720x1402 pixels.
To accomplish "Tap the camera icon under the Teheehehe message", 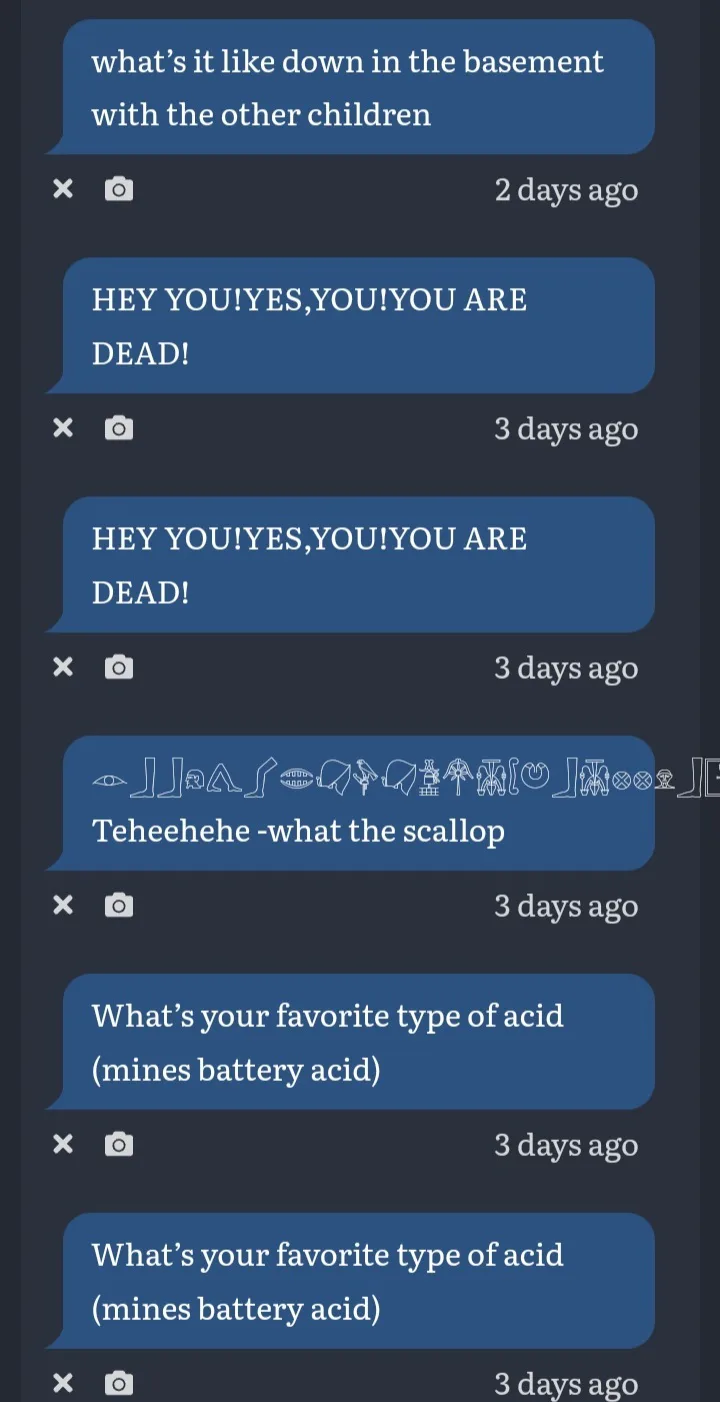I will [x=119, y=905].
